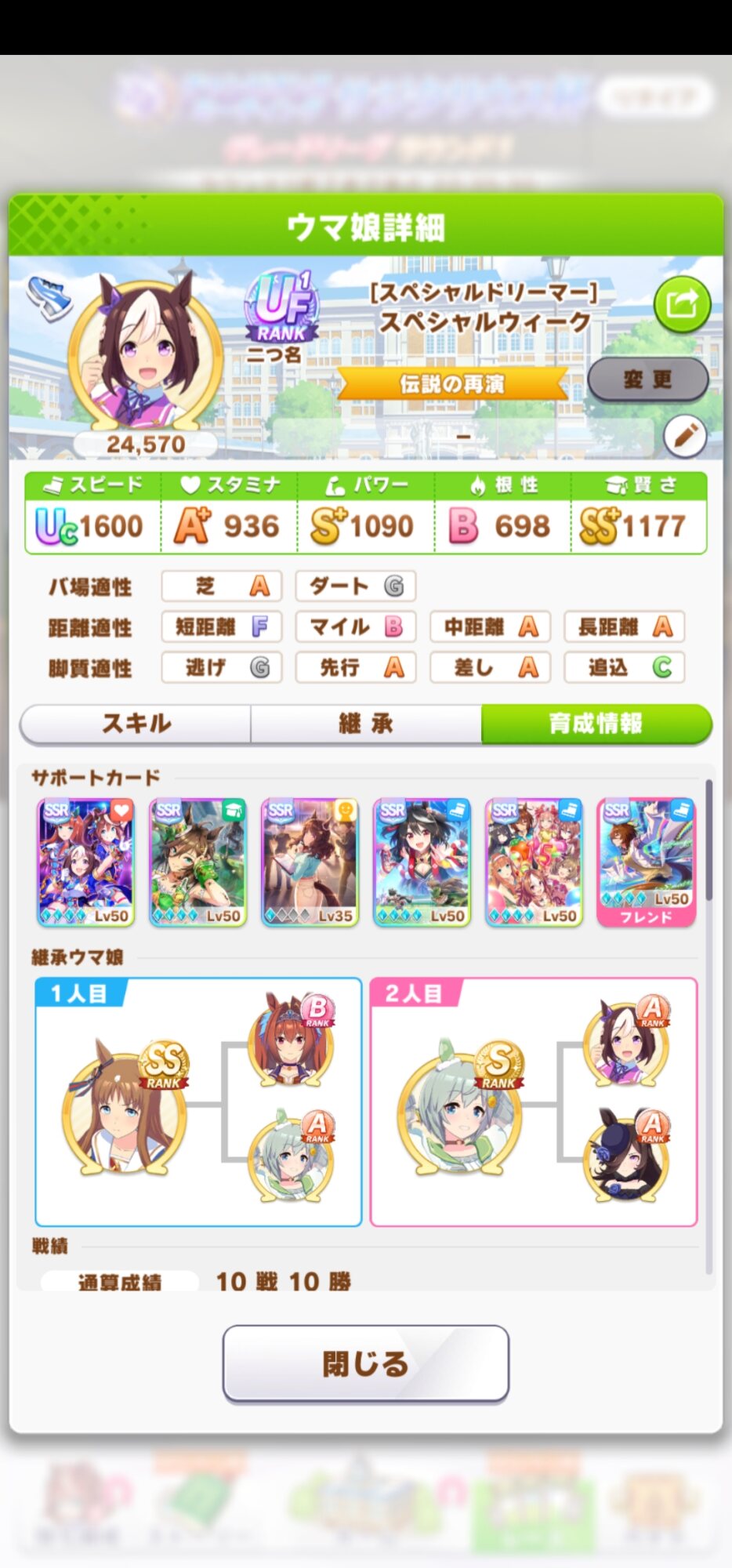Tap the 変更 change button
This screenshot has width=732, height=1568.
pos(647,380)
